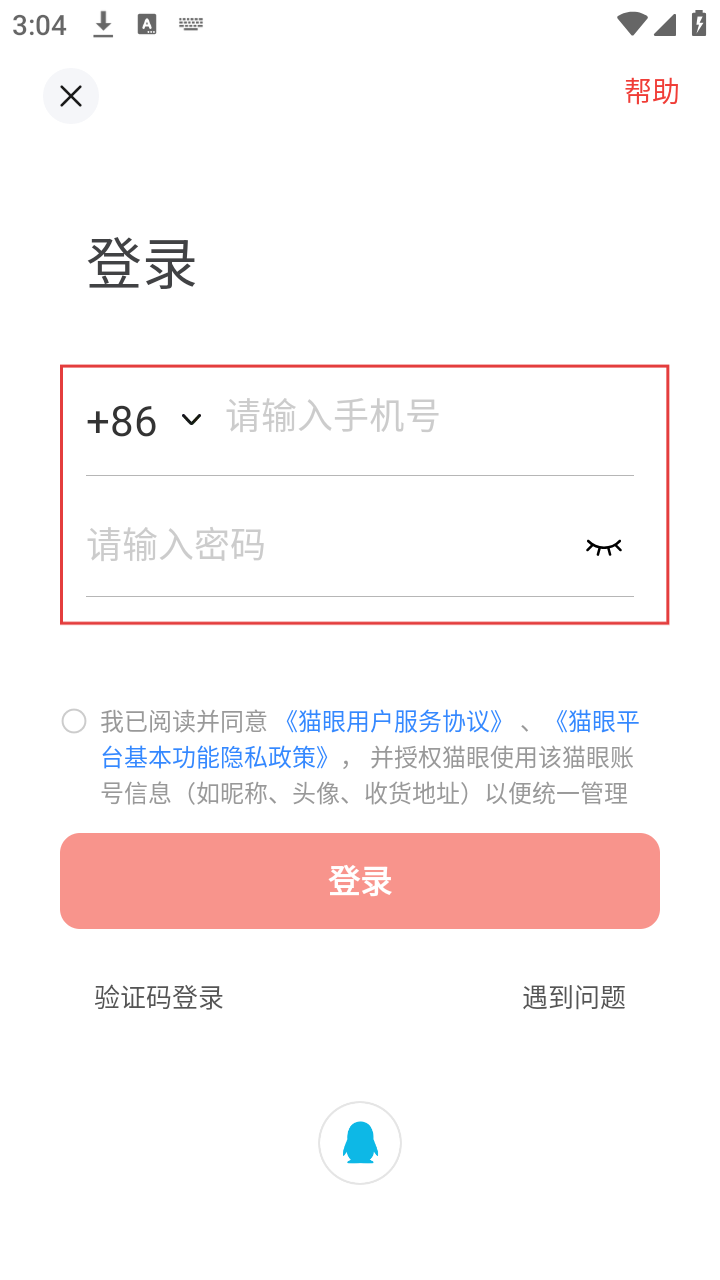This screenshot has width=720, height=1280.
Task: Log in with QQ penguin icon
Action: (x=360, y=1143)
